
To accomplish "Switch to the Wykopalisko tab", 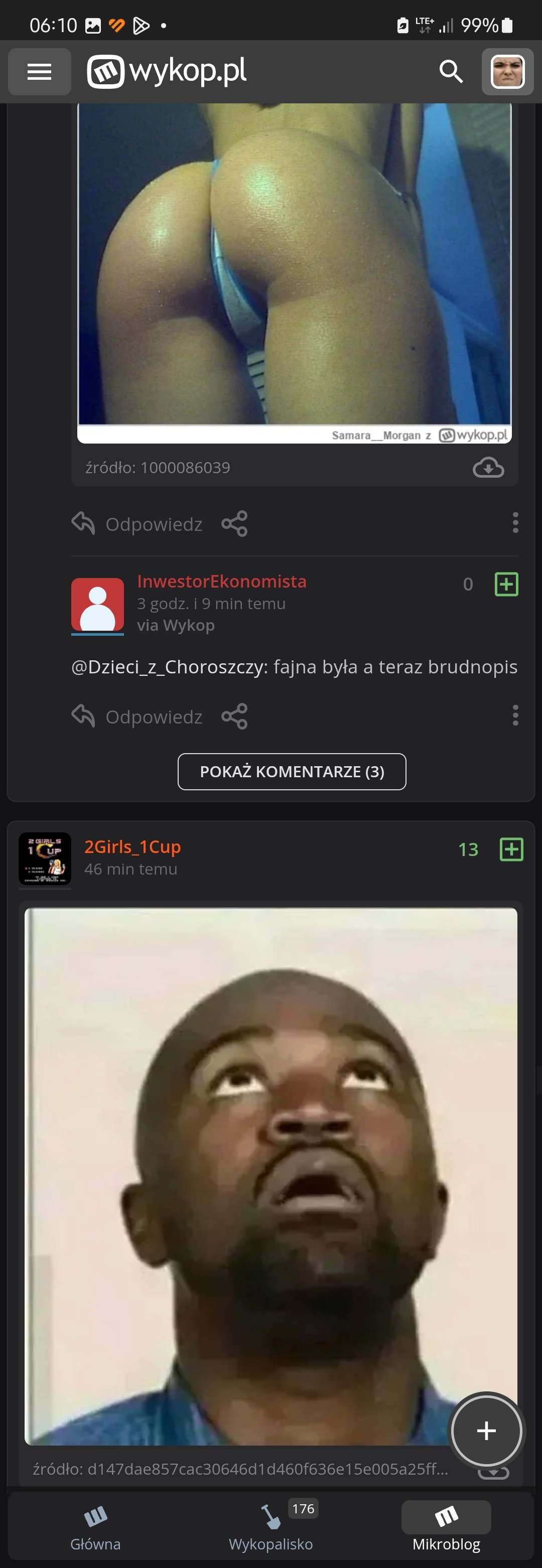I will (270, 1528).
